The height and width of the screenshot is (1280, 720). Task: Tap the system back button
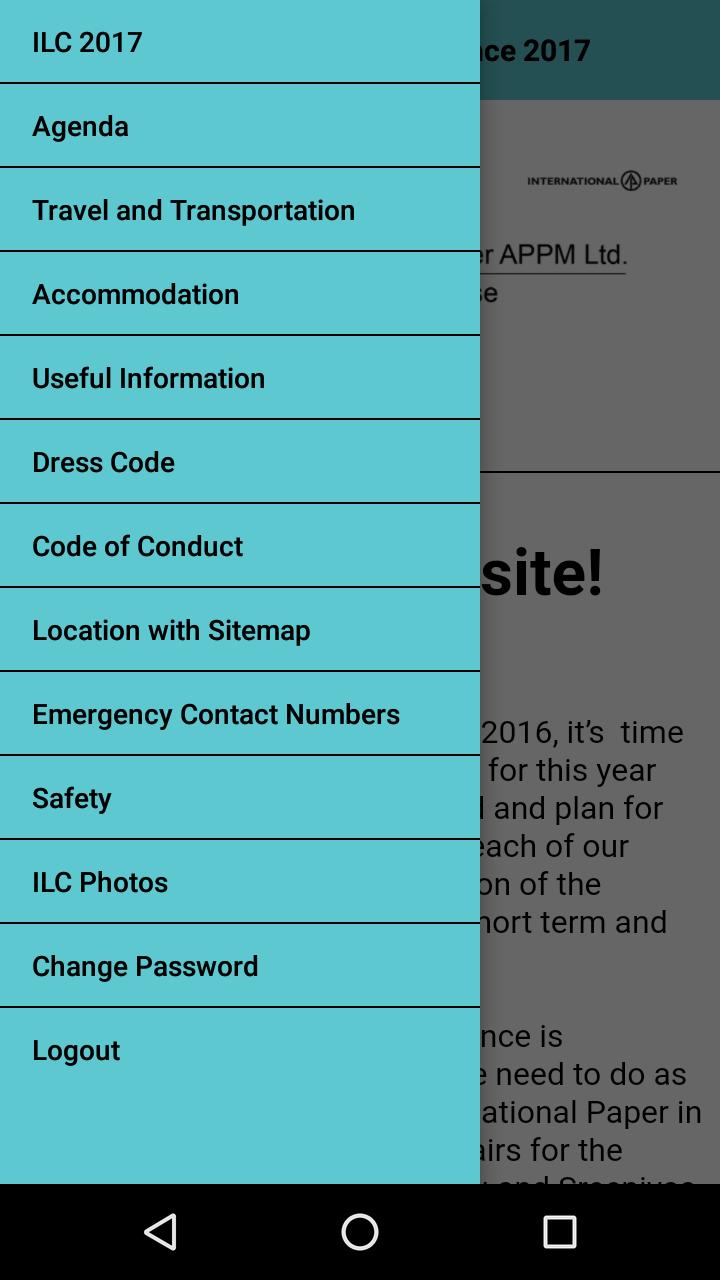(x=161, y=1232)
